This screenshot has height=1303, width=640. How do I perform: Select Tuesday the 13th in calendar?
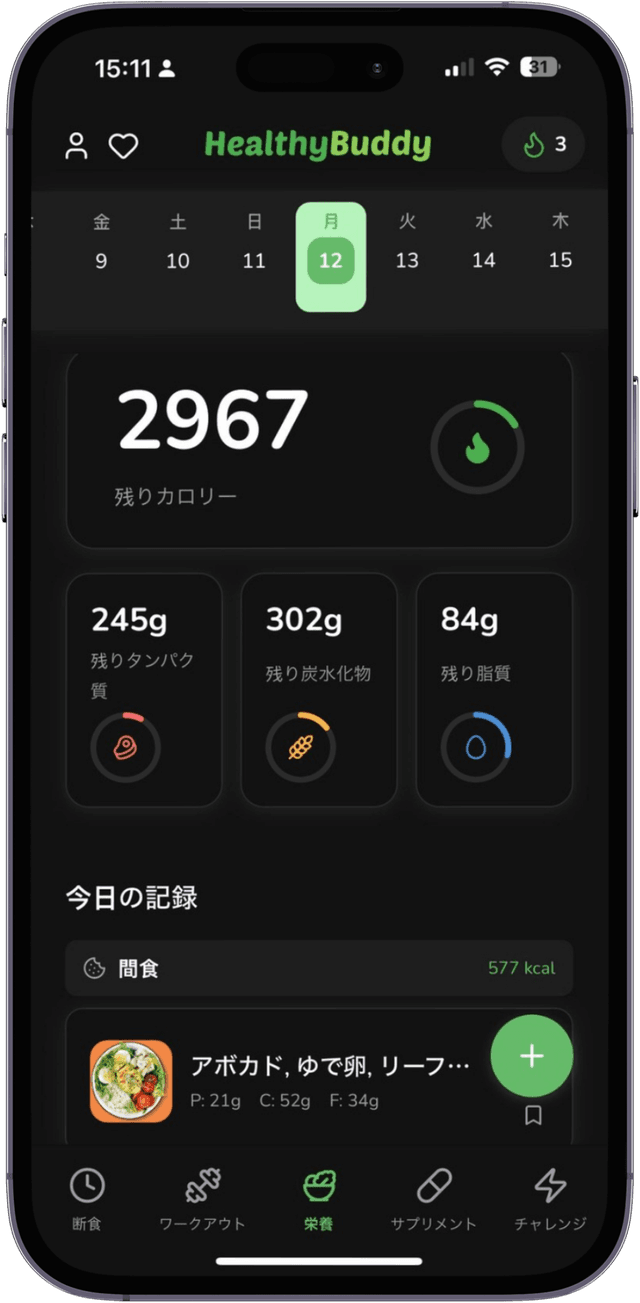click(x=407, y=243)
